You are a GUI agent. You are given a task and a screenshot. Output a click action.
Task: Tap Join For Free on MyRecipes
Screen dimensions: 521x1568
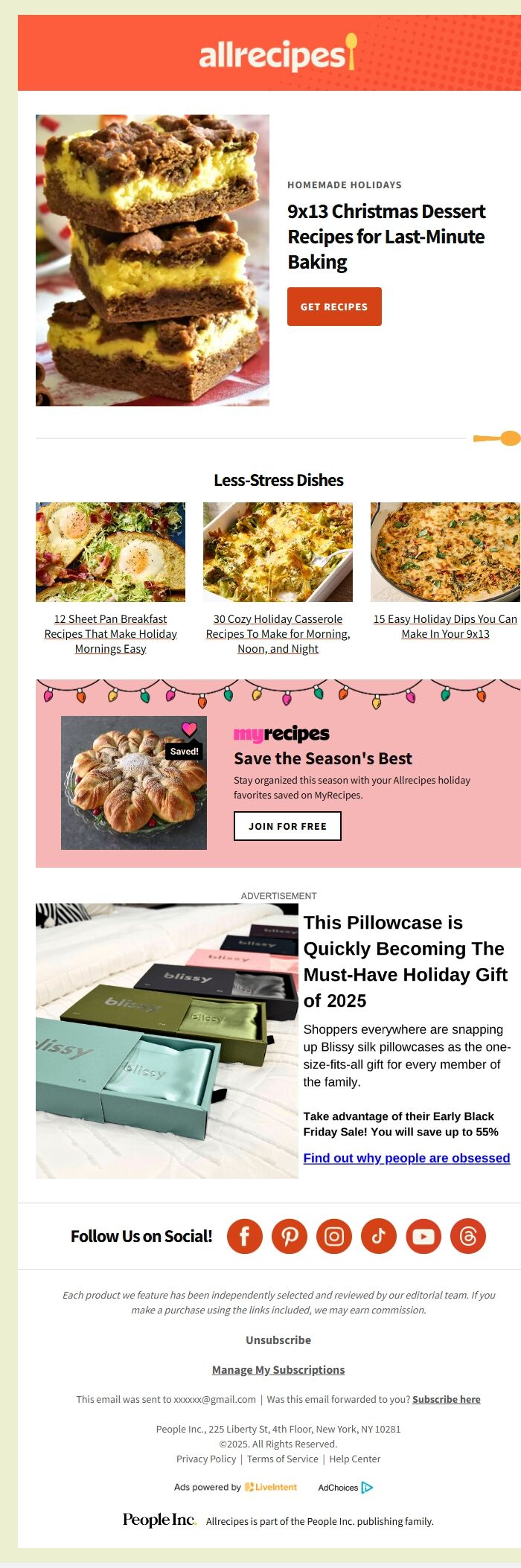[287, 826]
